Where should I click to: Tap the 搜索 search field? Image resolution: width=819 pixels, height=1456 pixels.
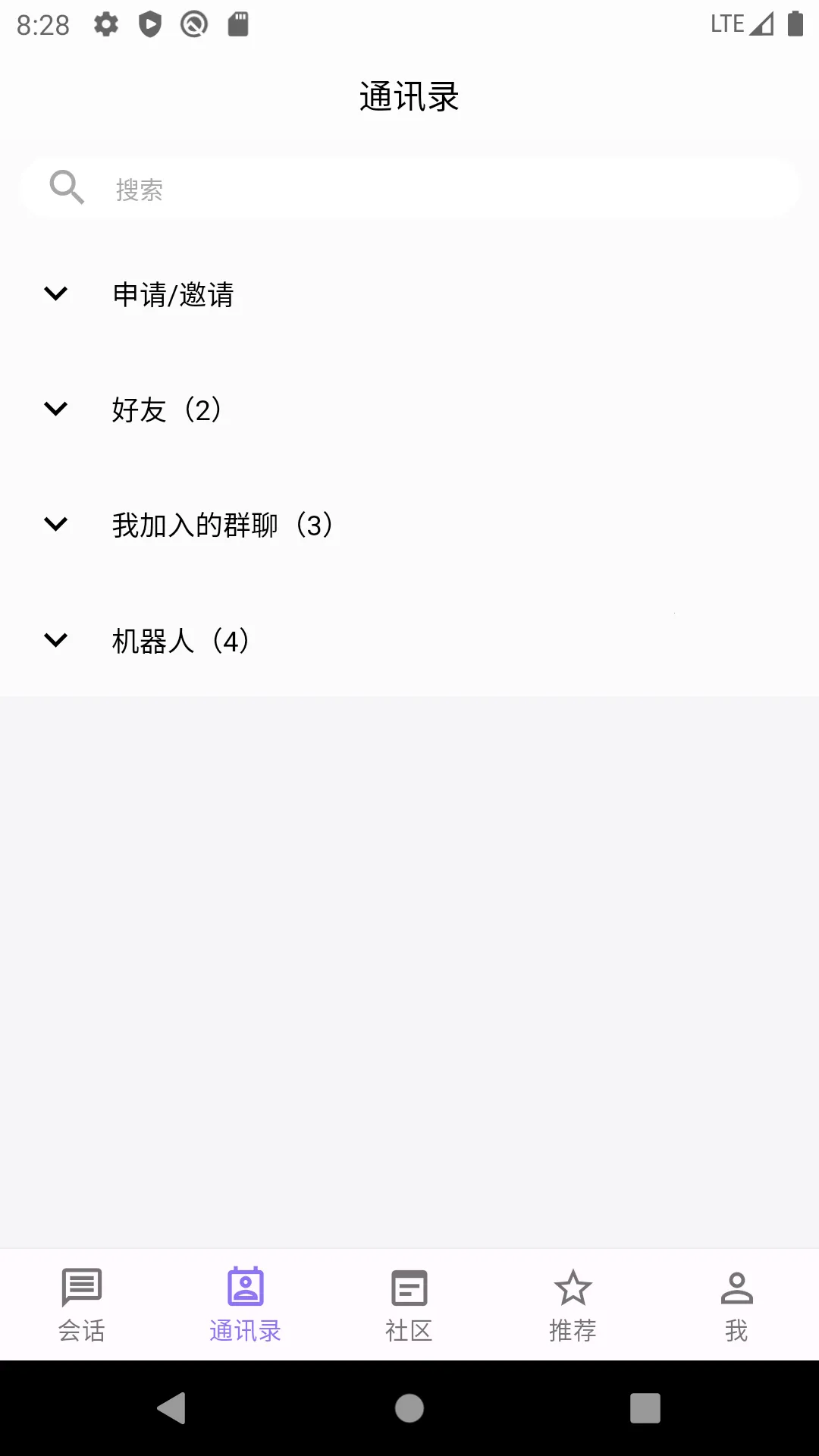pos(409,189)
